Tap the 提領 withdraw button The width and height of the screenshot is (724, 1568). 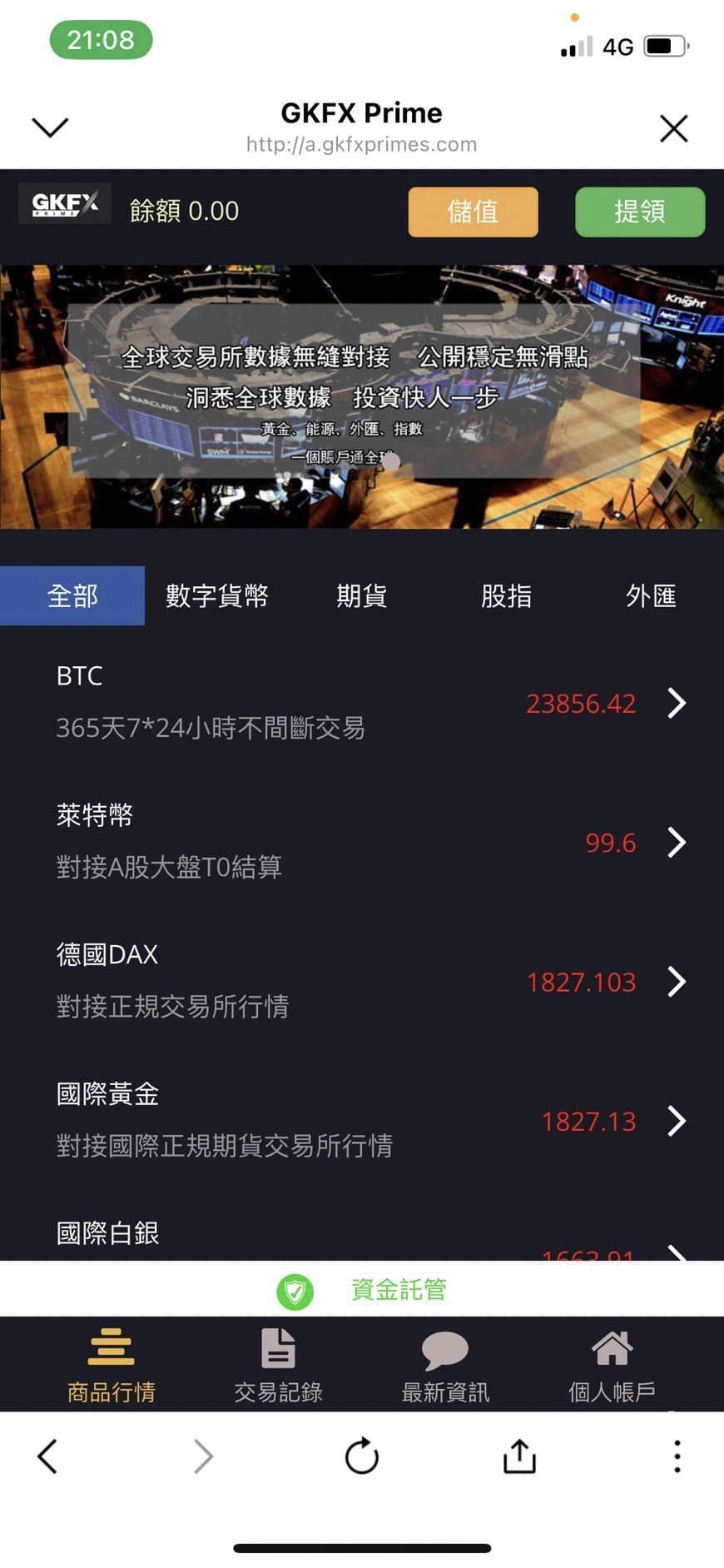point(640,212)
